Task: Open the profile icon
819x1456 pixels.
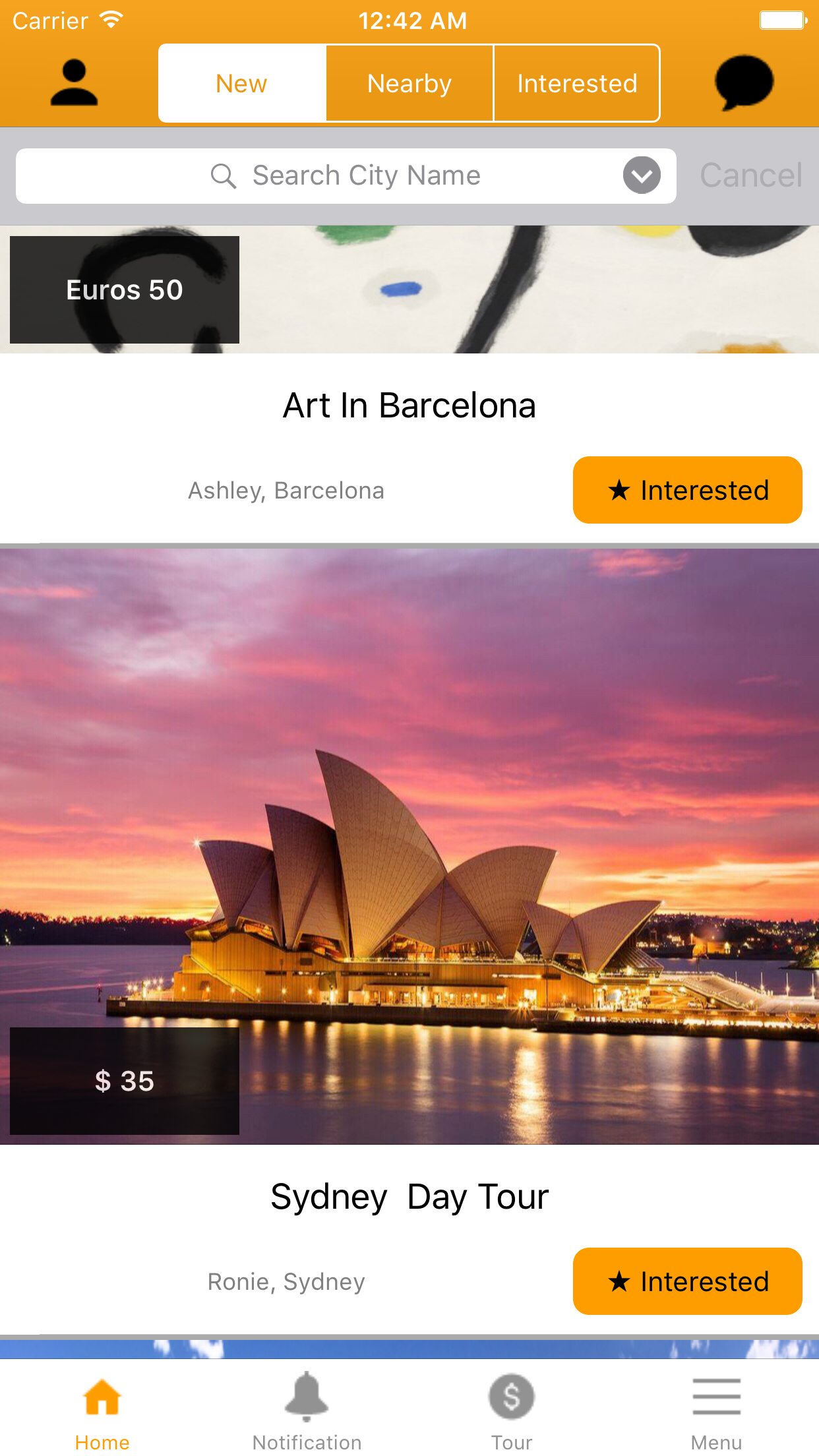Action: click(75, 82)
